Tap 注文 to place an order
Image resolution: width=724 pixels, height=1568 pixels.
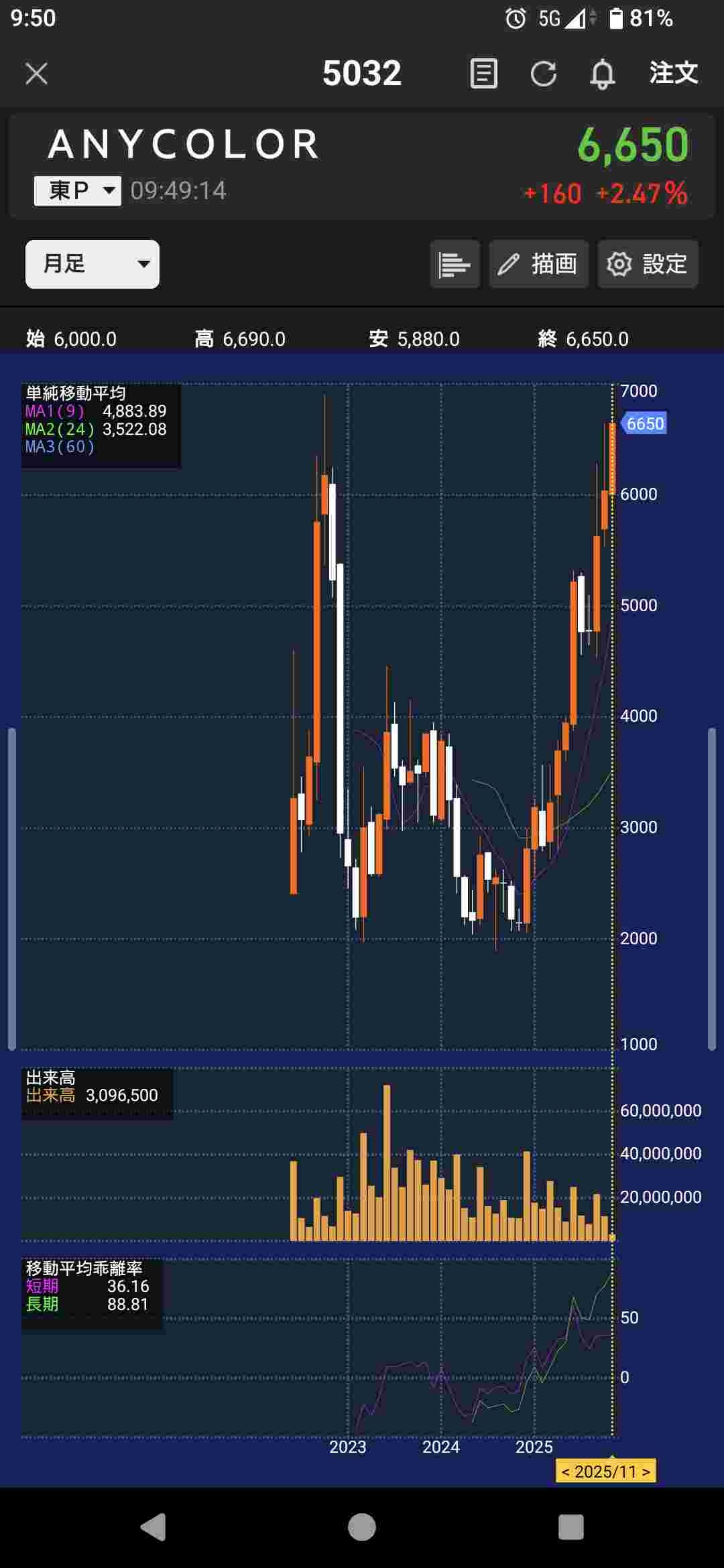point(673,73)
